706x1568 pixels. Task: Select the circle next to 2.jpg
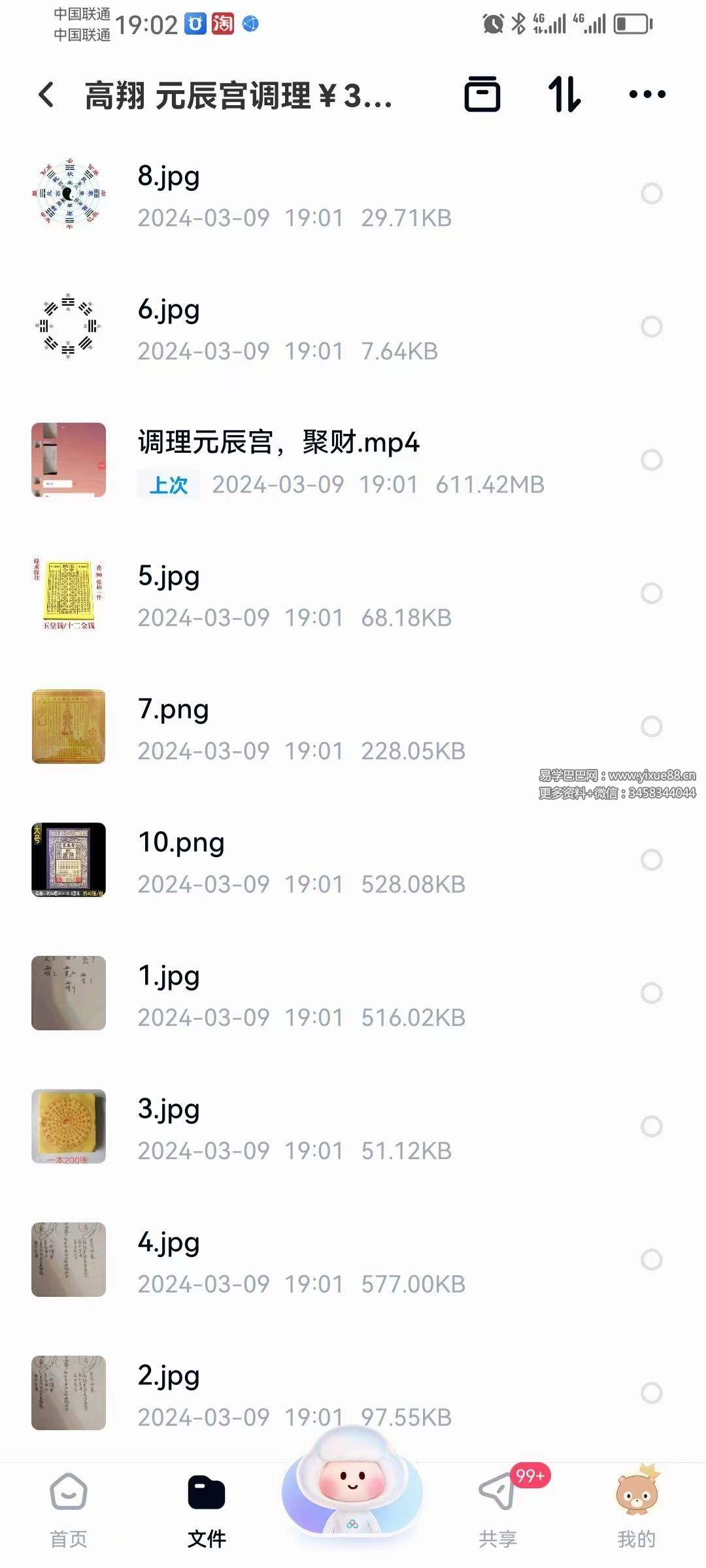651,1393
